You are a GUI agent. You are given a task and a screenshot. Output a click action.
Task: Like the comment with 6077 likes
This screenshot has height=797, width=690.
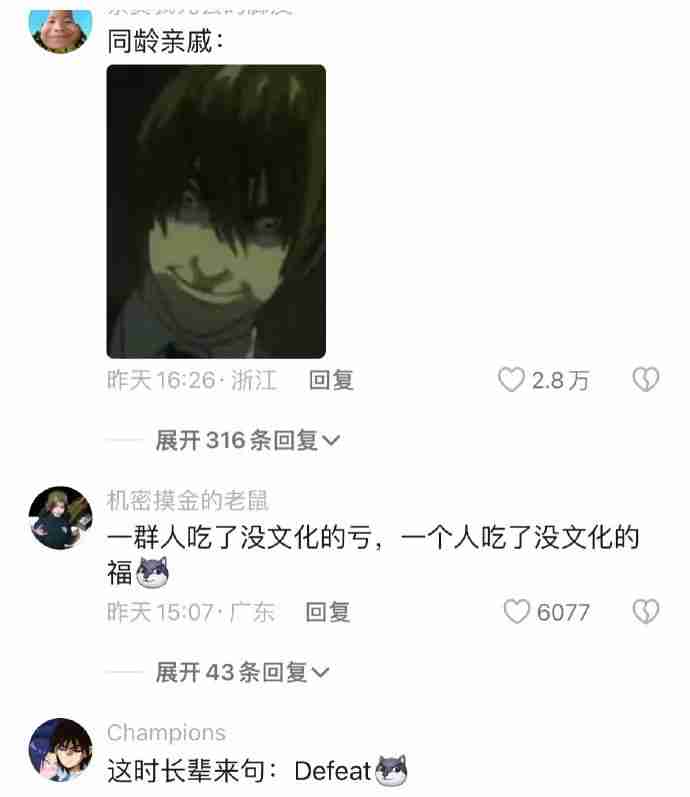point(516,612)
